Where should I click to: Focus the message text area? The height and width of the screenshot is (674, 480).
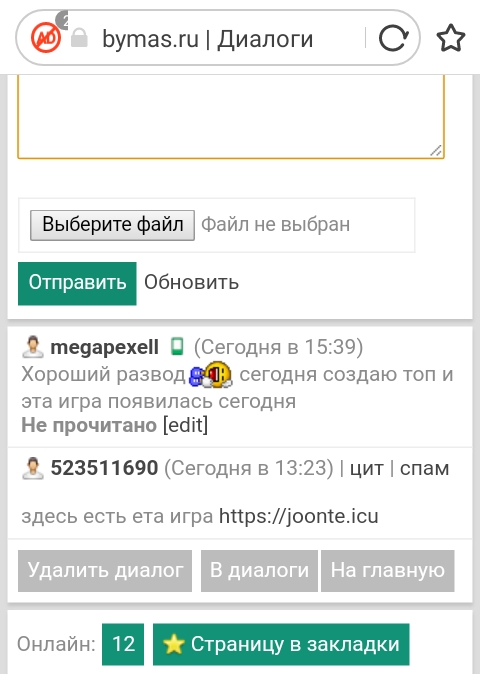[231, 116]
